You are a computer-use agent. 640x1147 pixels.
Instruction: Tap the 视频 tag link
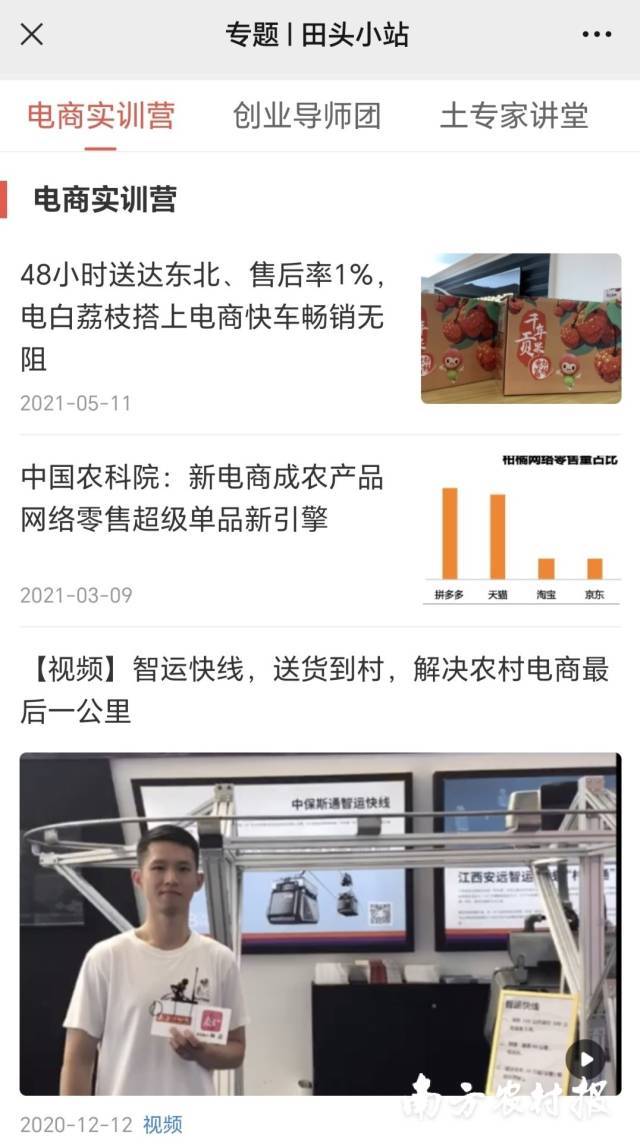(162, 1124)
